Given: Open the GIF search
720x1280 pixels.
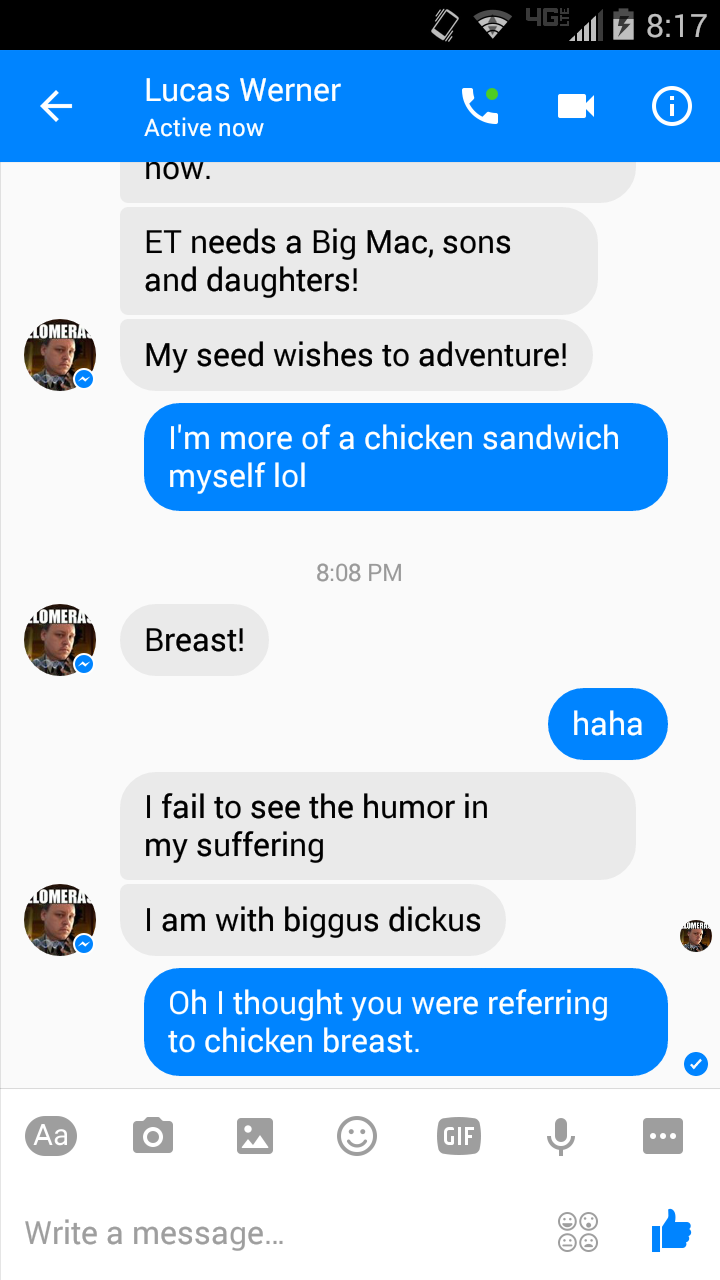Looking at the screenshot, I should [x=459, y=1136].
